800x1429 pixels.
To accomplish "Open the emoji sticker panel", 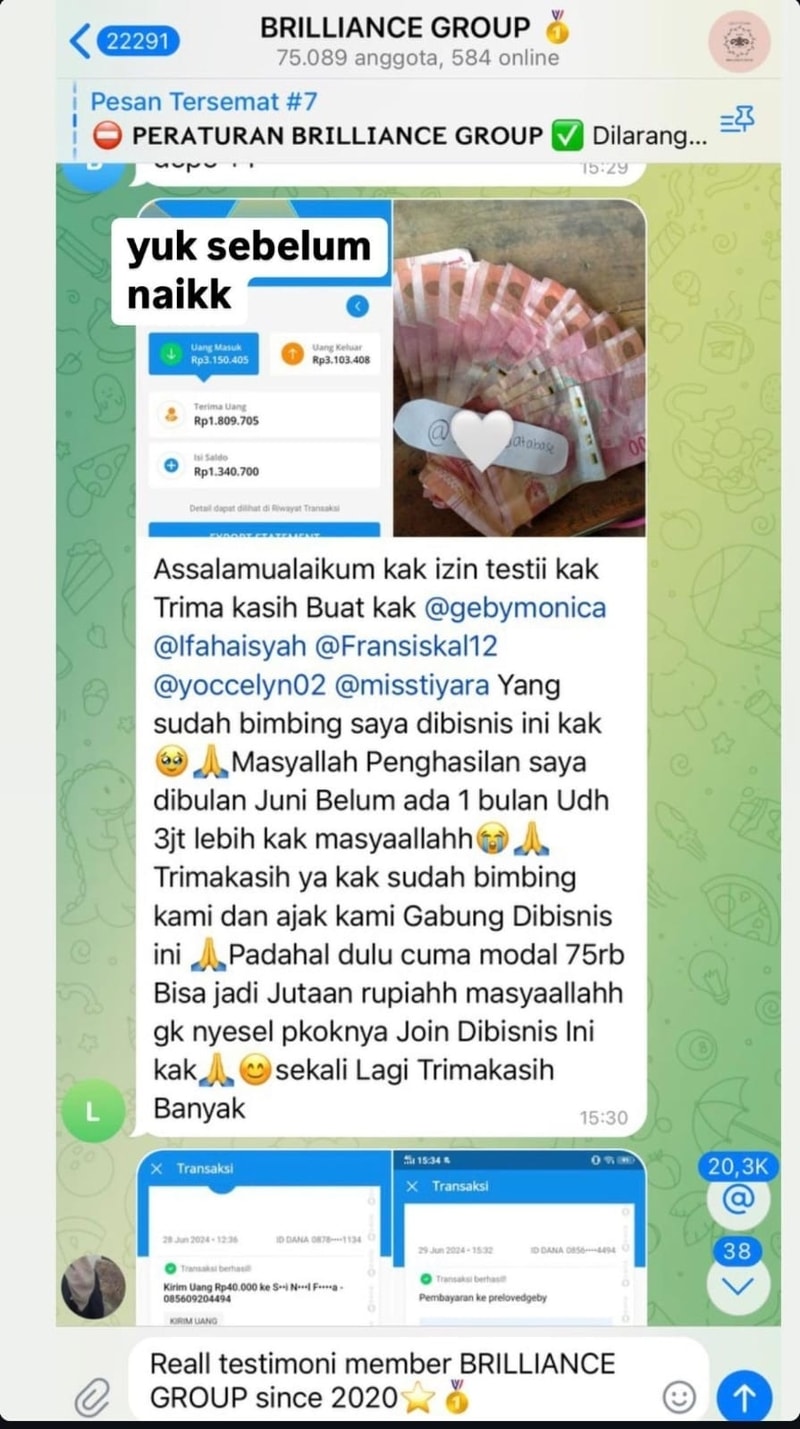I will point(679,1397).
